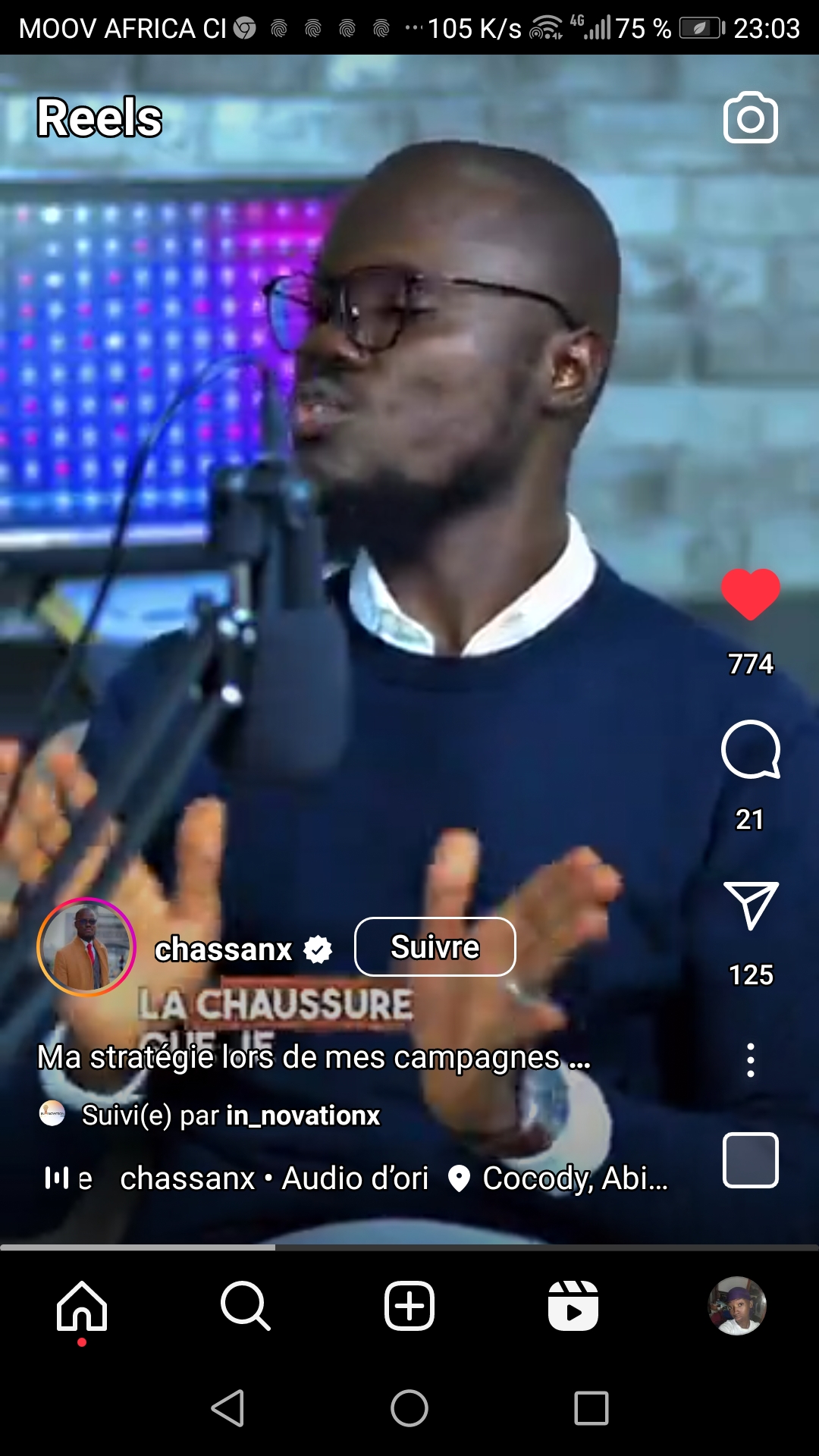Create a new post with the plus tab

pyautogui.click(x=409, y=1307)
